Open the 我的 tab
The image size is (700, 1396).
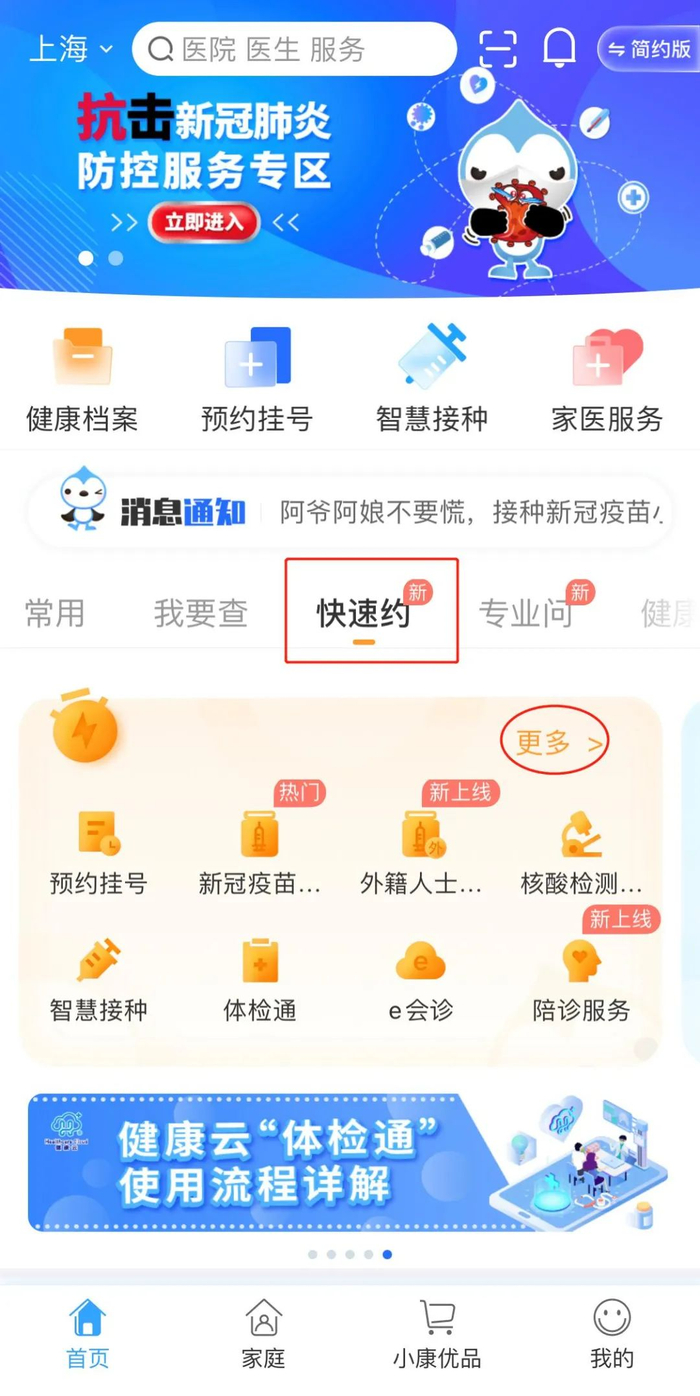(x=612, y=1335)
